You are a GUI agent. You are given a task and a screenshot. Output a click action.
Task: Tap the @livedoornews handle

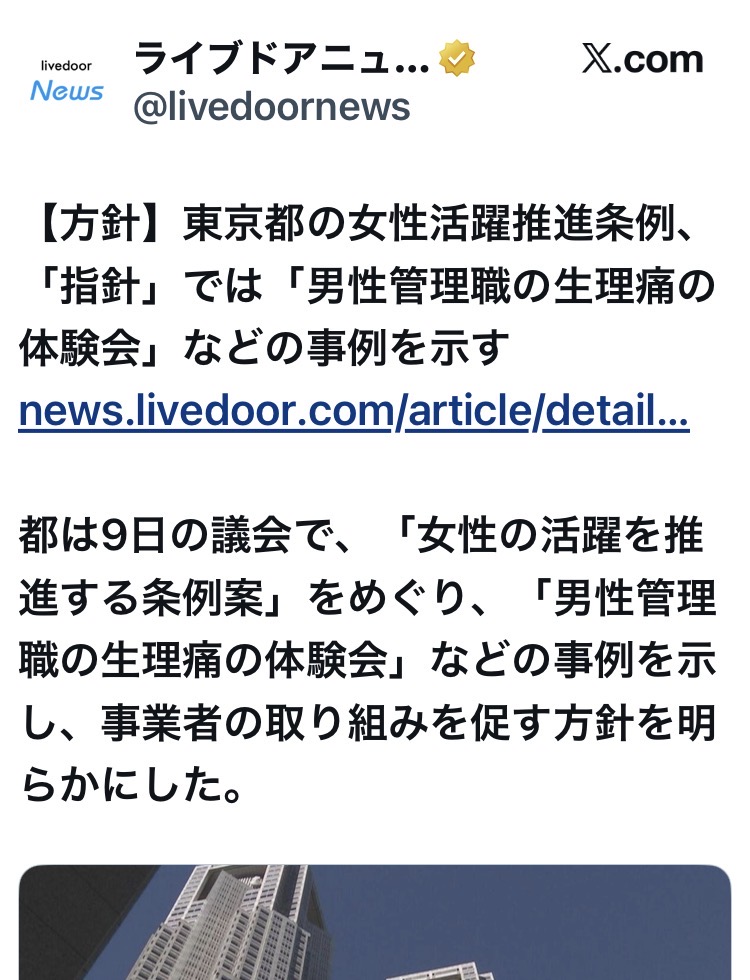[x=272, y=108]
